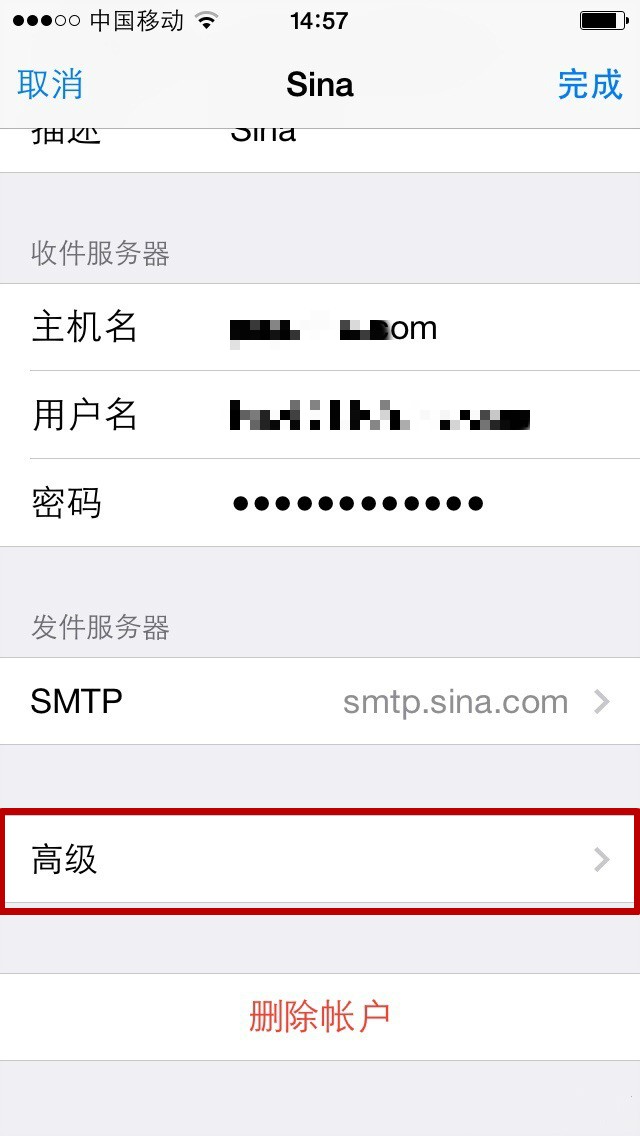
Task: Open the SMTP smtp.sina.com server row
Action: tap(320, 701)
